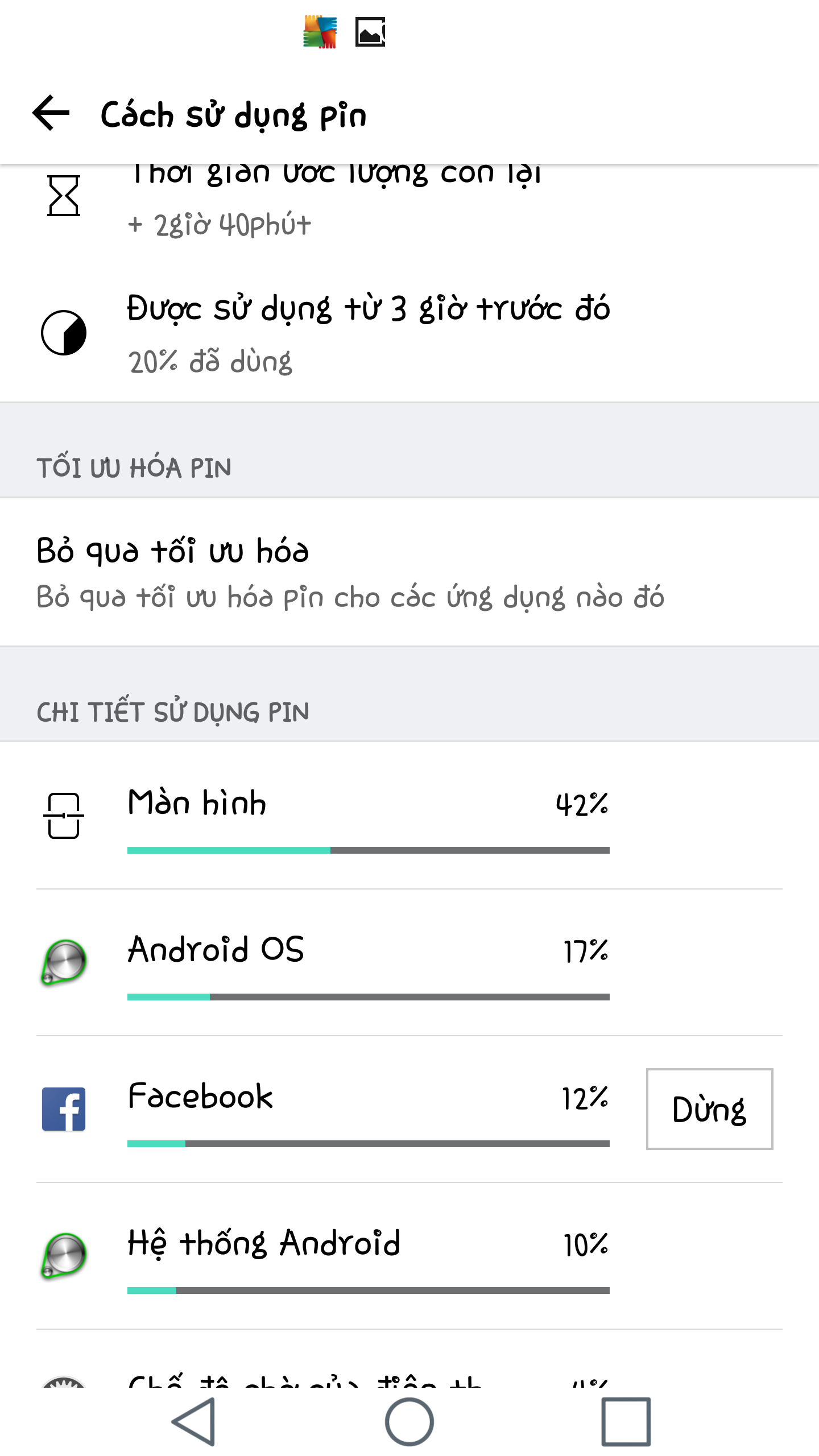Image resolution: width=819 pixels, height=1456 pixels.
Task: Tap Dừng to stop Facebook
Action: 709,1109
